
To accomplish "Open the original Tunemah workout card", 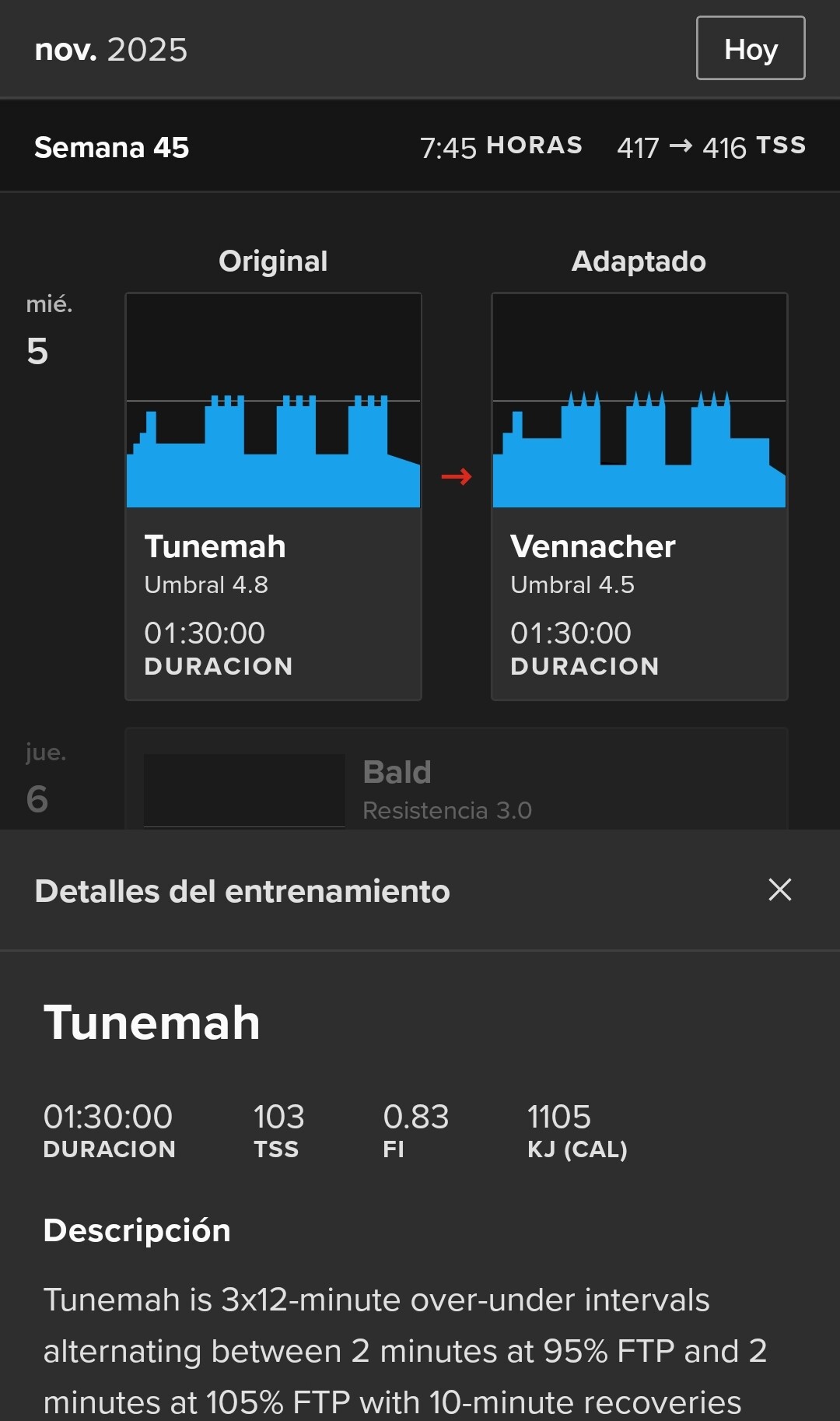I will click(x=273, y=496).
